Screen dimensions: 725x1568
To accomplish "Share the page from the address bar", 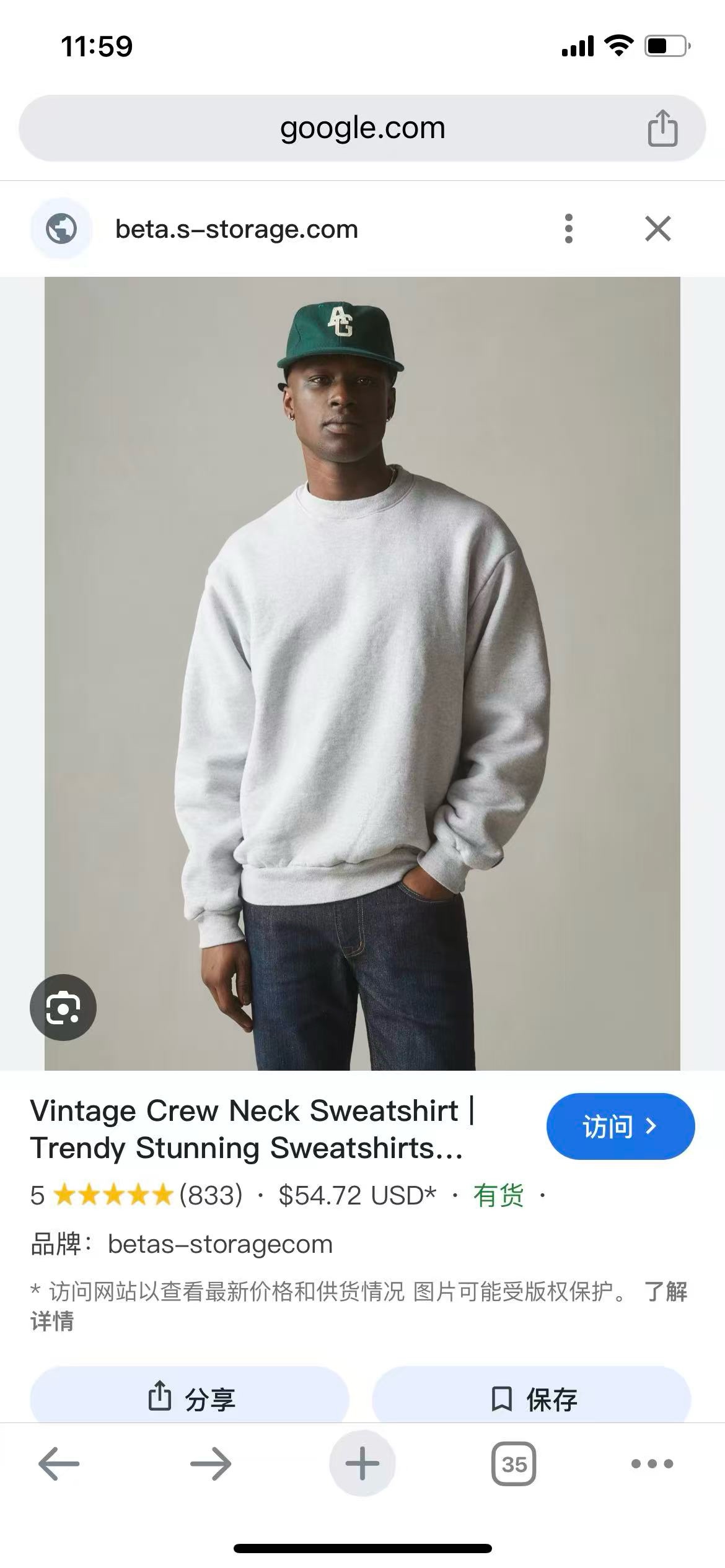I will coord(662,128).
